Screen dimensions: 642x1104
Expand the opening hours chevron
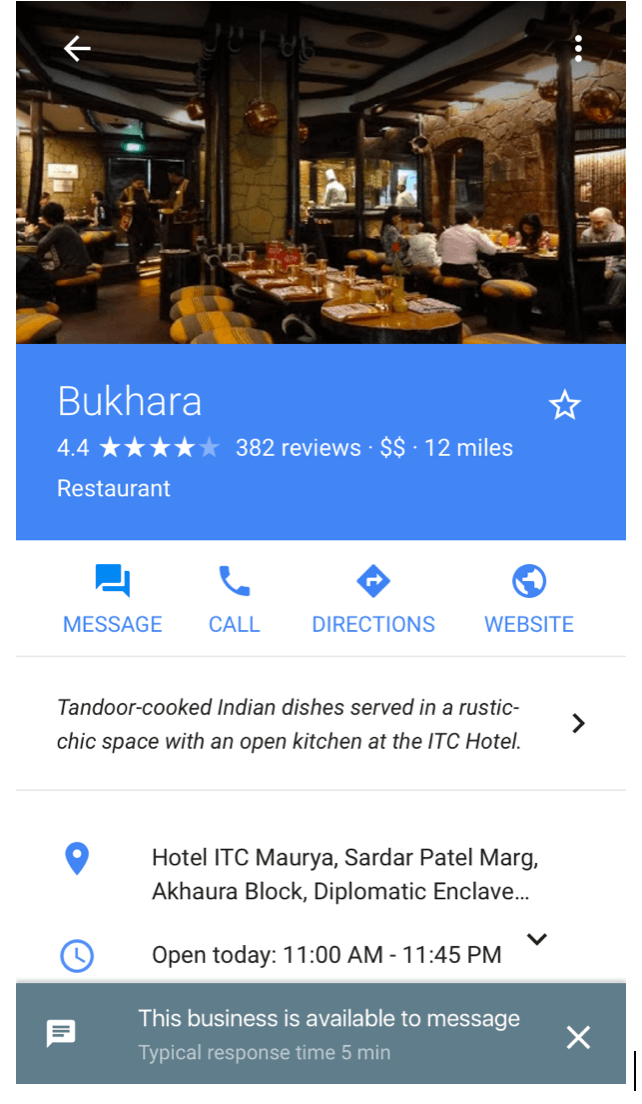point(537,939)
